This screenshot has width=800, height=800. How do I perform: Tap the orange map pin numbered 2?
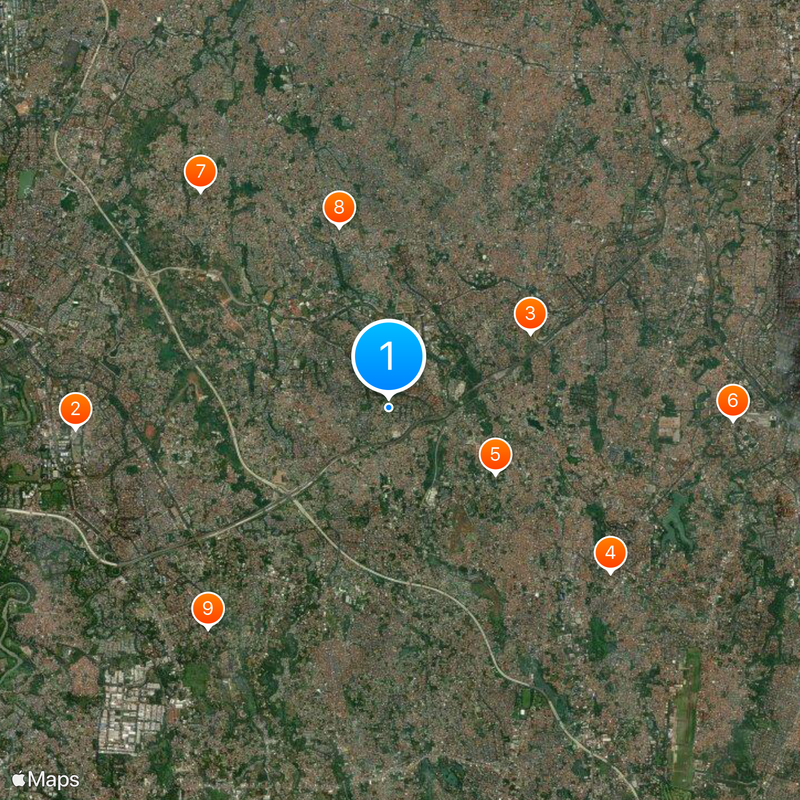75,408
